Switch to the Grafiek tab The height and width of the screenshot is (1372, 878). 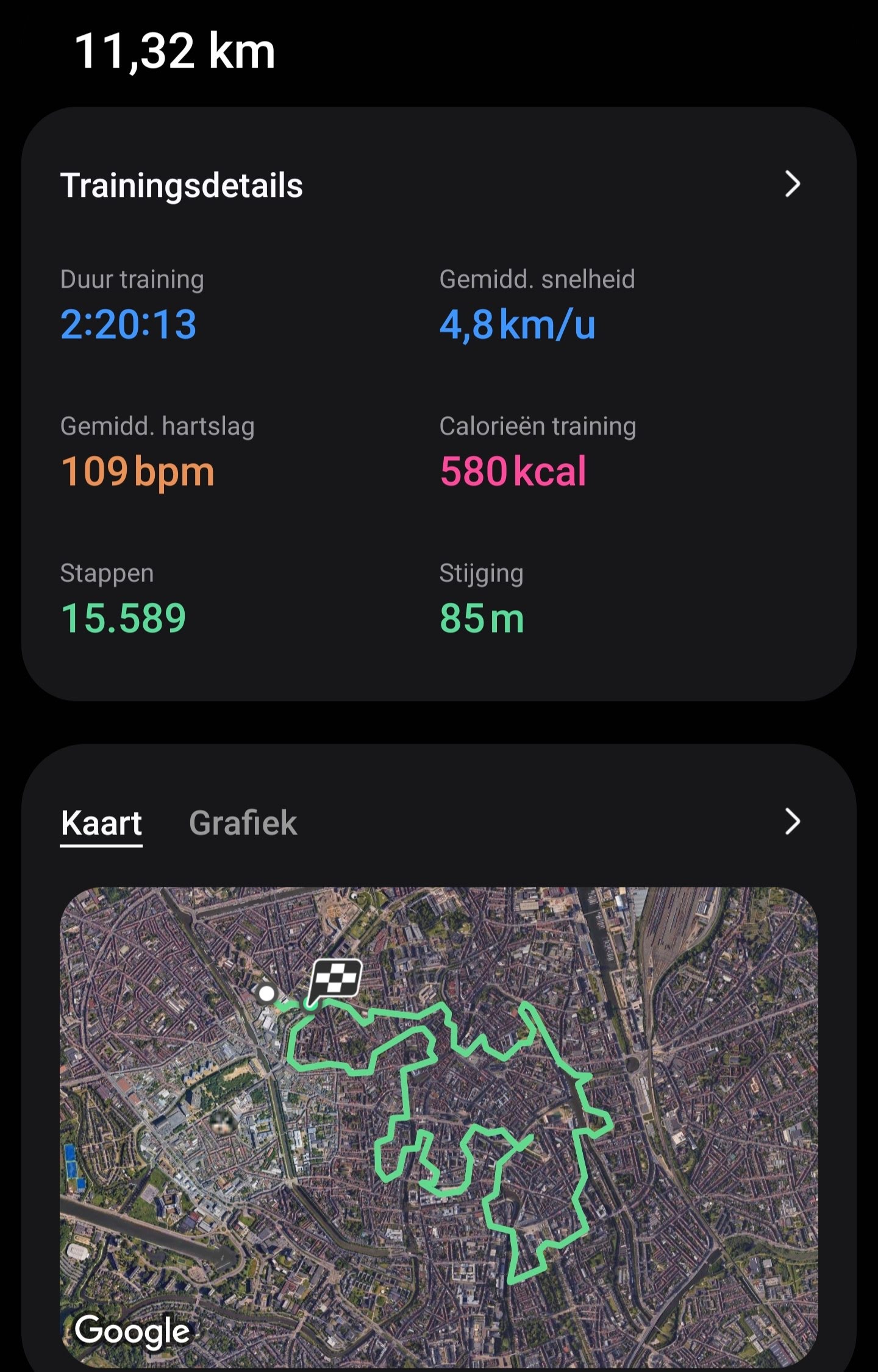[x=243, y=823]
